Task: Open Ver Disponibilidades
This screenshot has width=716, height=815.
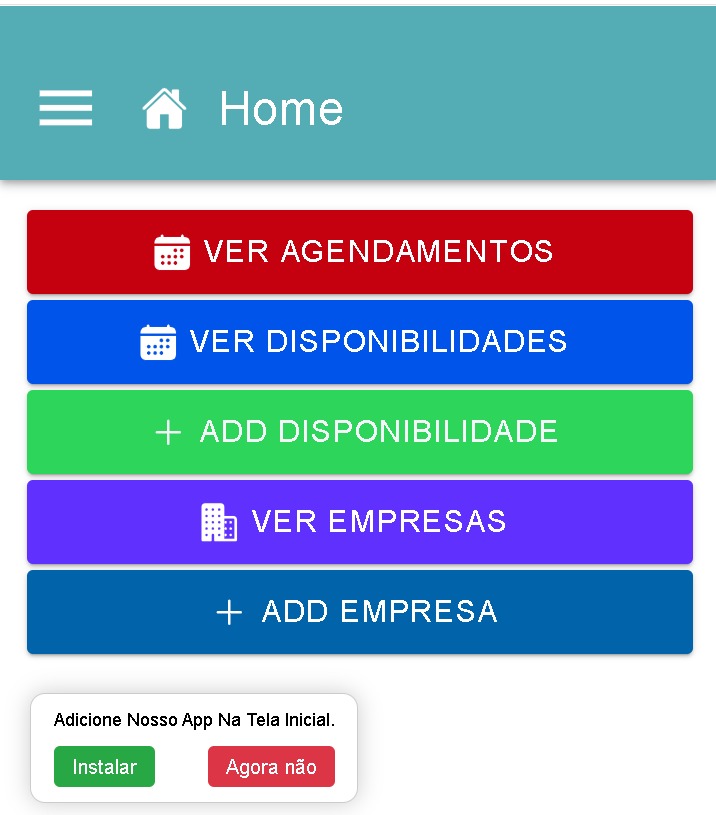Action: click(359, 341)
